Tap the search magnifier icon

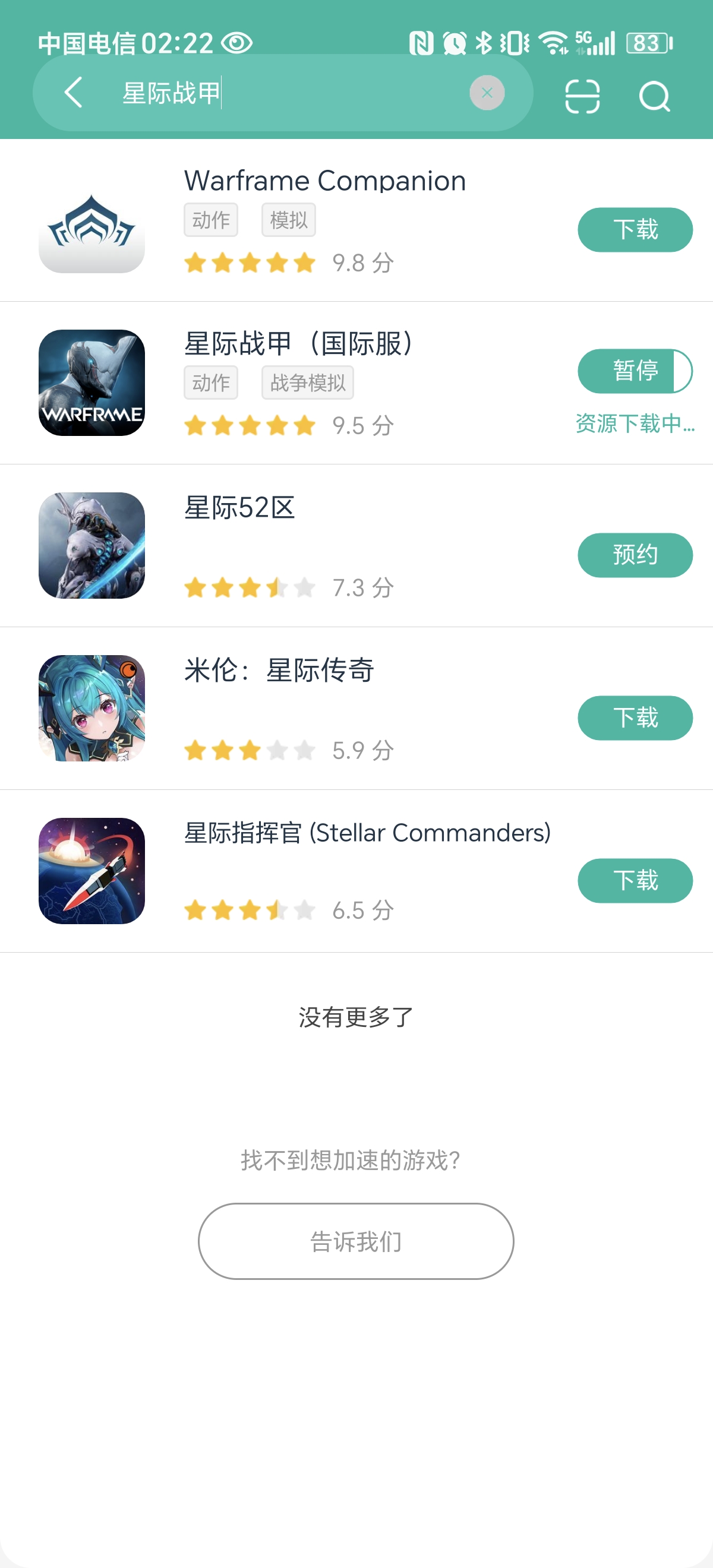(x=654, y=96)
